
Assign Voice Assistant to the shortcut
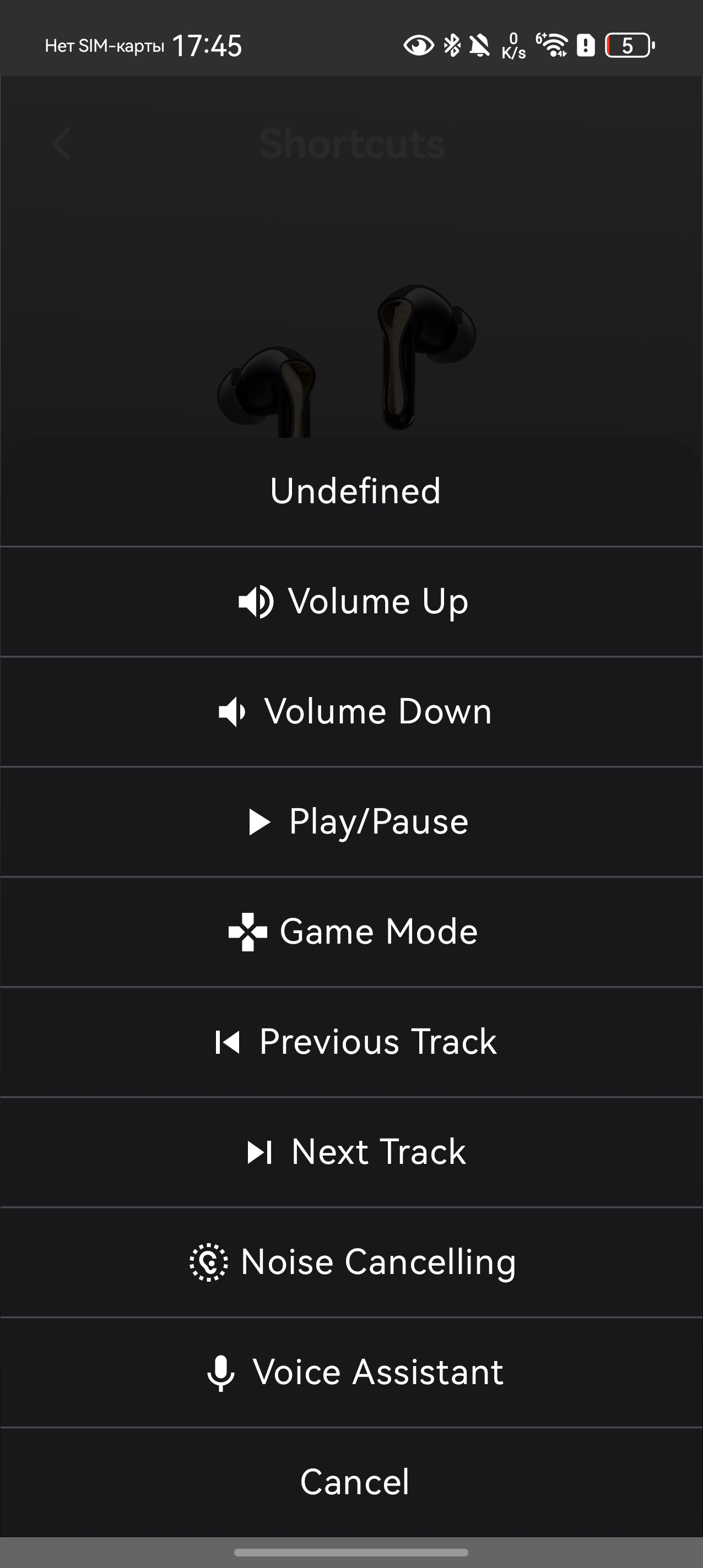356,1373
